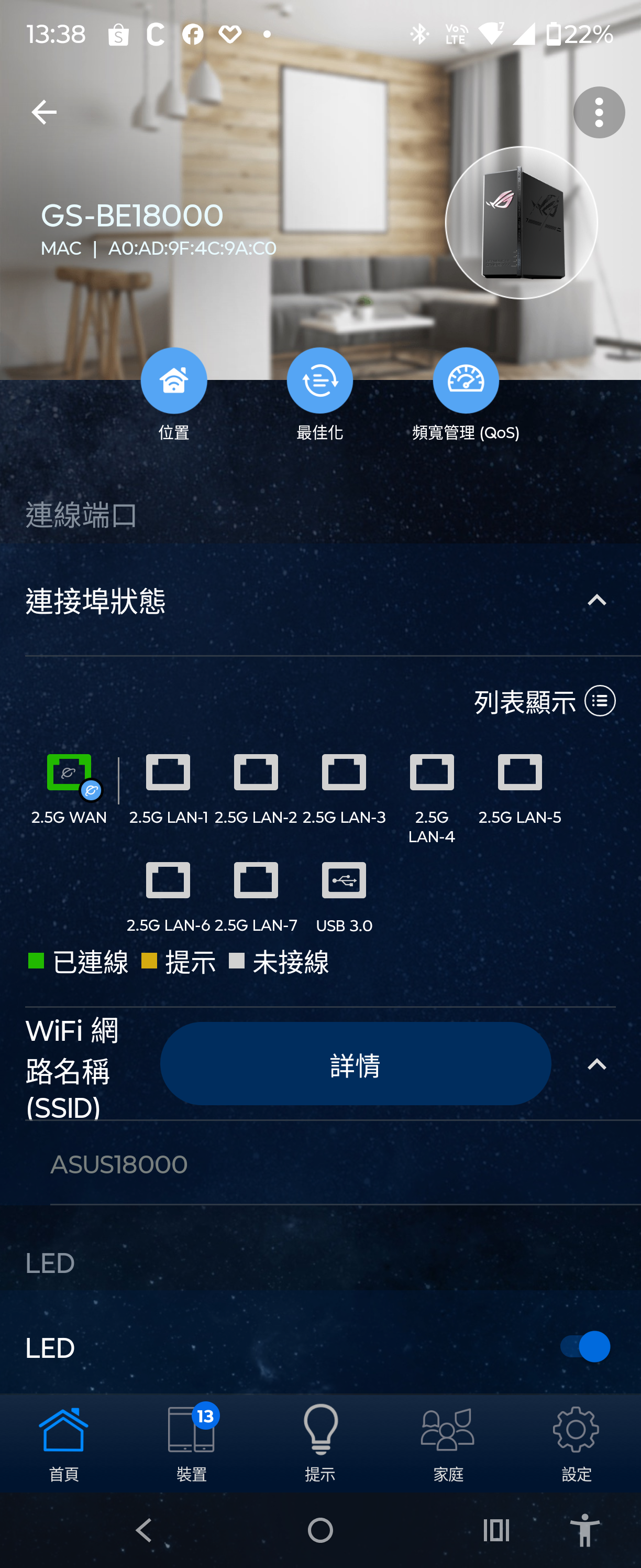Turn off the LED switch
Screen dimensions: 641x1568
584,1346
